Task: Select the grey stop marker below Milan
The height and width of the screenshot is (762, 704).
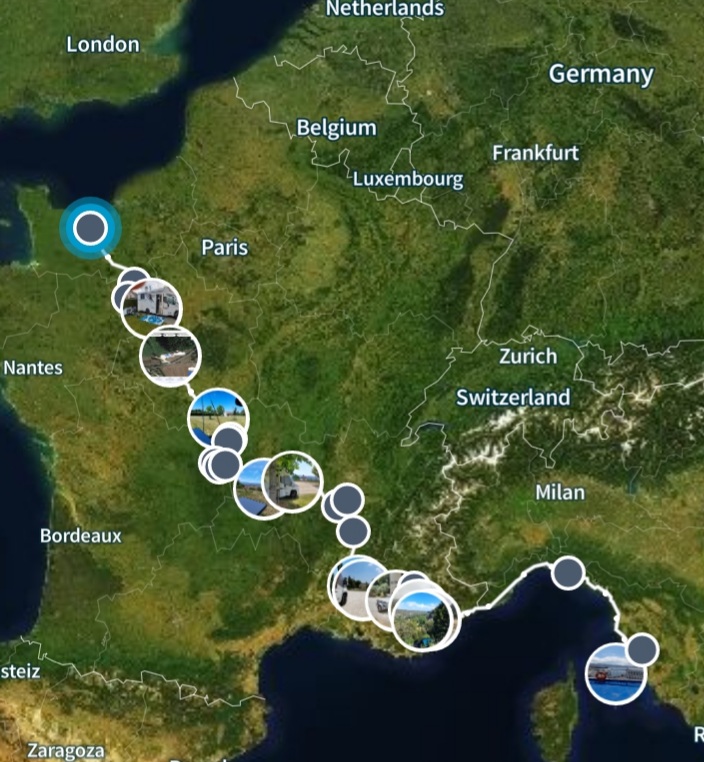Action: coord(568,573)
